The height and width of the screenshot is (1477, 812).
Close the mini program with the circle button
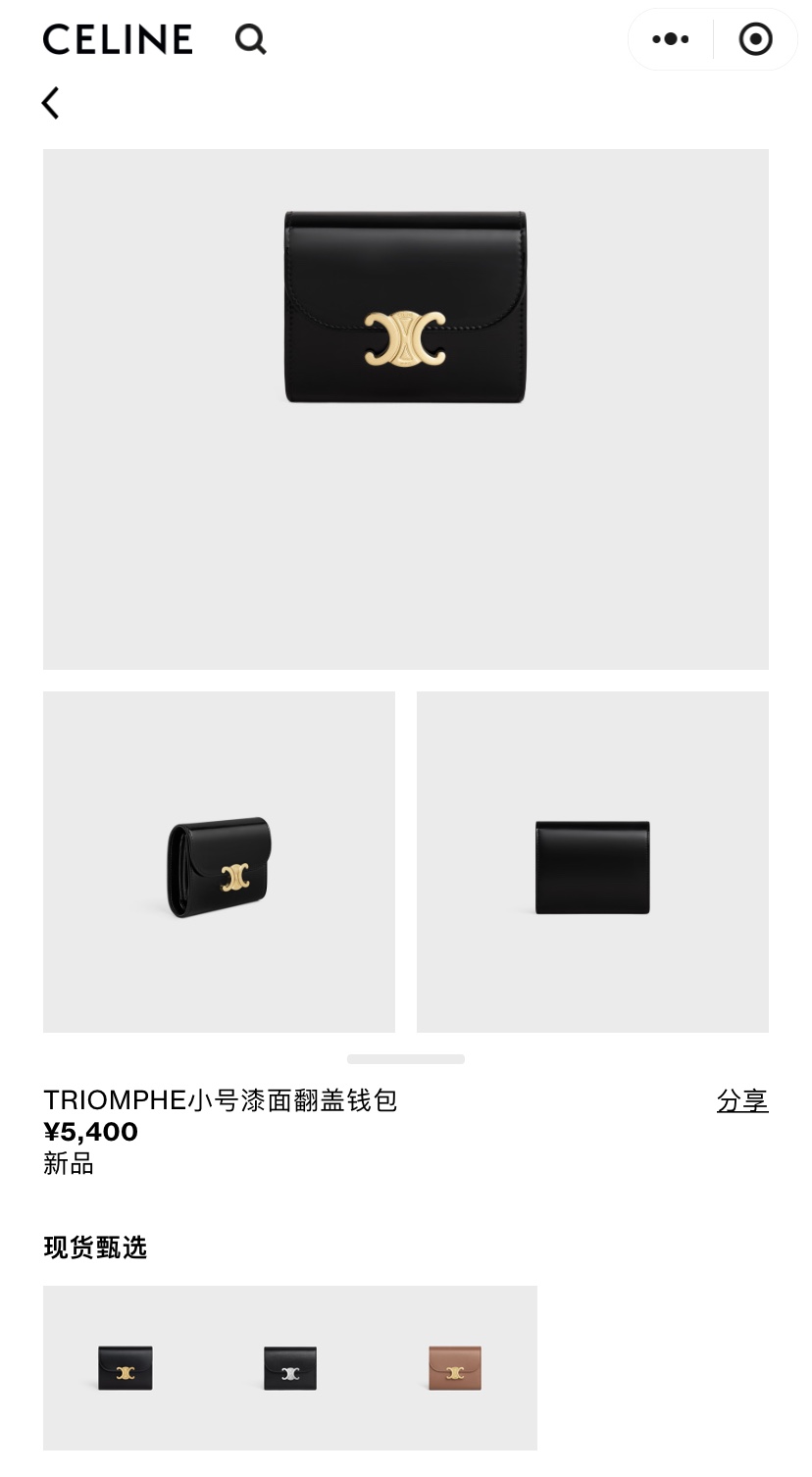click(755, 39)
